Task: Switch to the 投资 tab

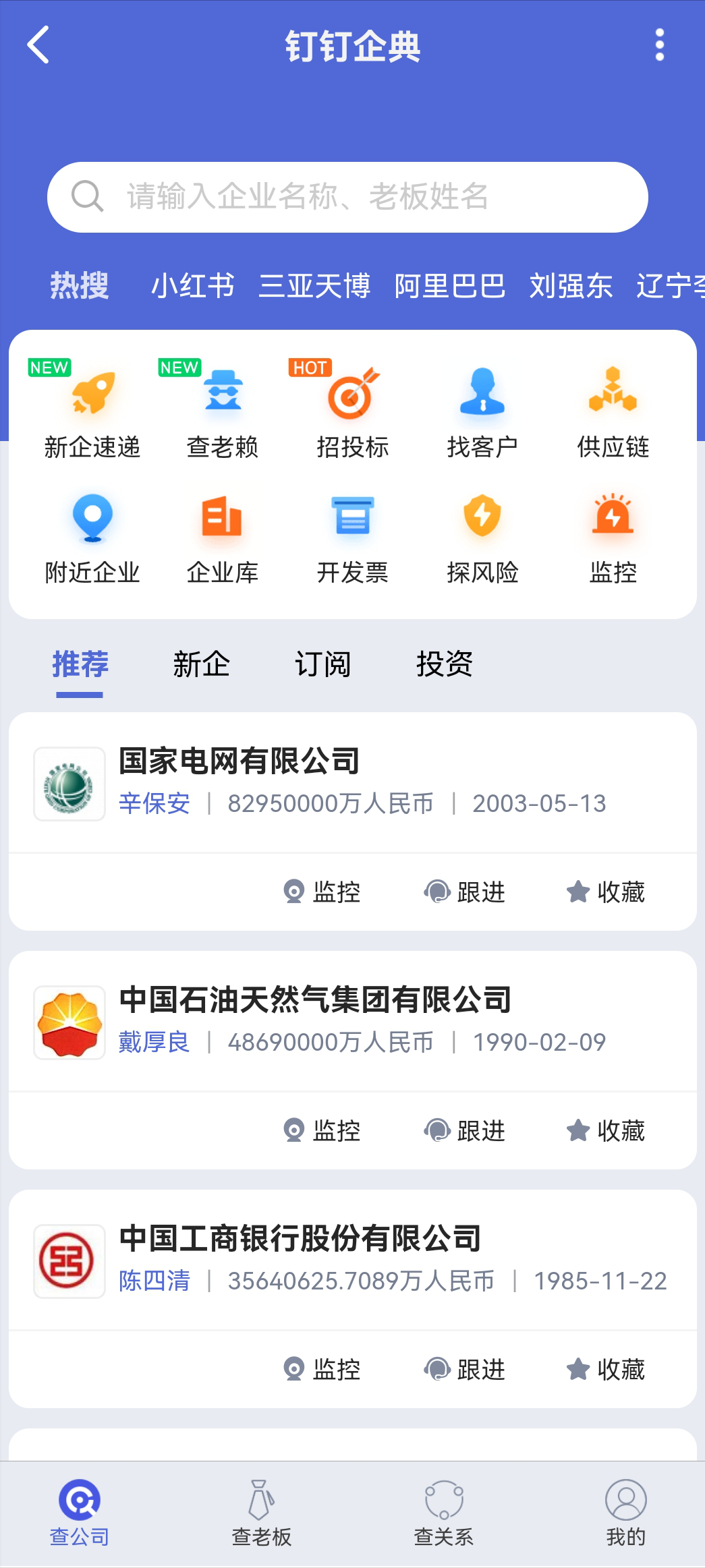Action: [445, 664]
